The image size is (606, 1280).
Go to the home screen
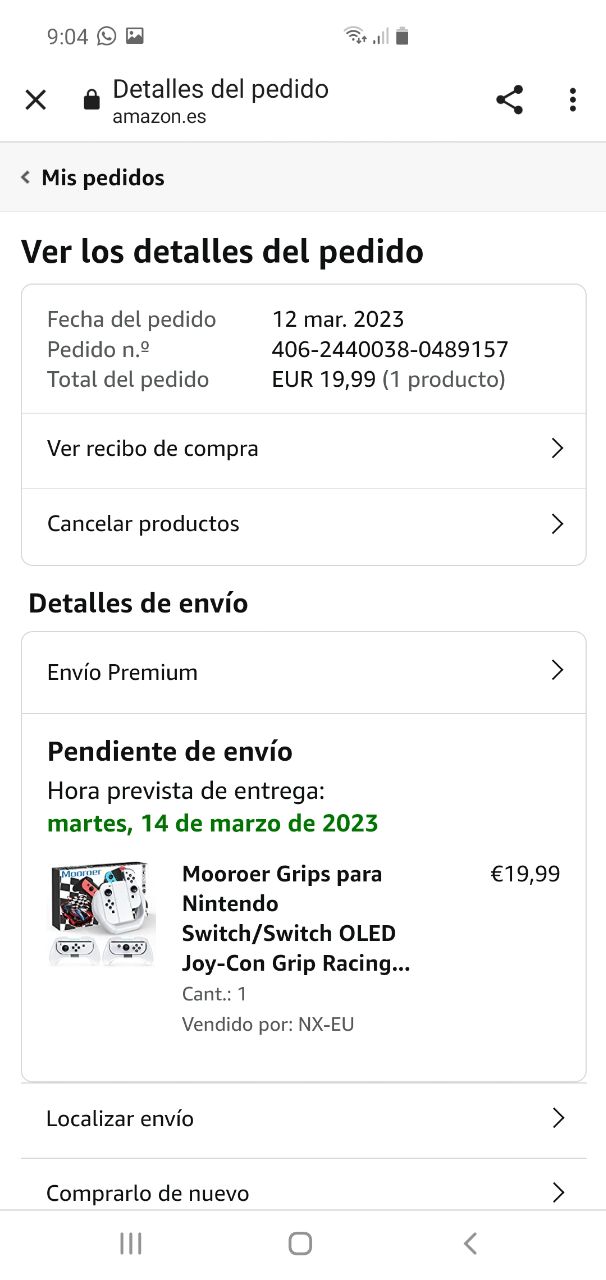(x=300, y=1243)
